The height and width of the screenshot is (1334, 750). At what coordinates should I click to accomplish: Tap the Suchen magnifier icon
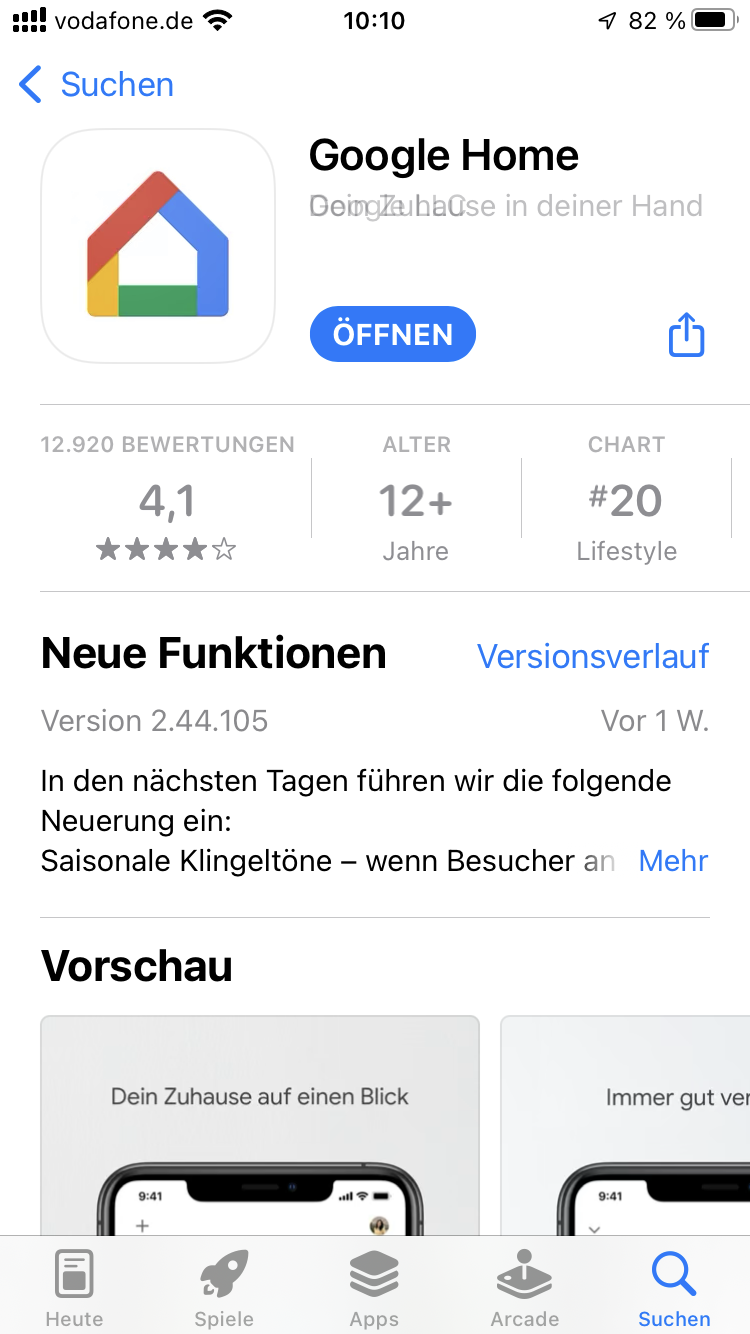click(674, 1272)
